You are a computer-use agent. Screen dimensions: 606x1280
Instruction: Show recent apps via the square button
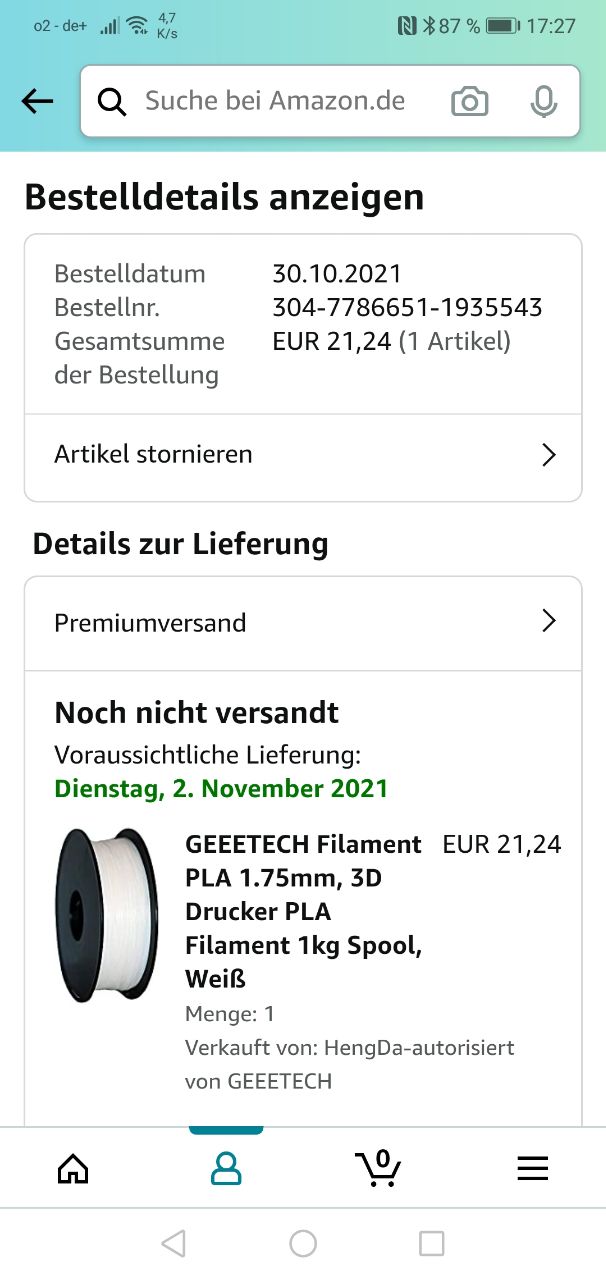click(x=431, y=1243)
